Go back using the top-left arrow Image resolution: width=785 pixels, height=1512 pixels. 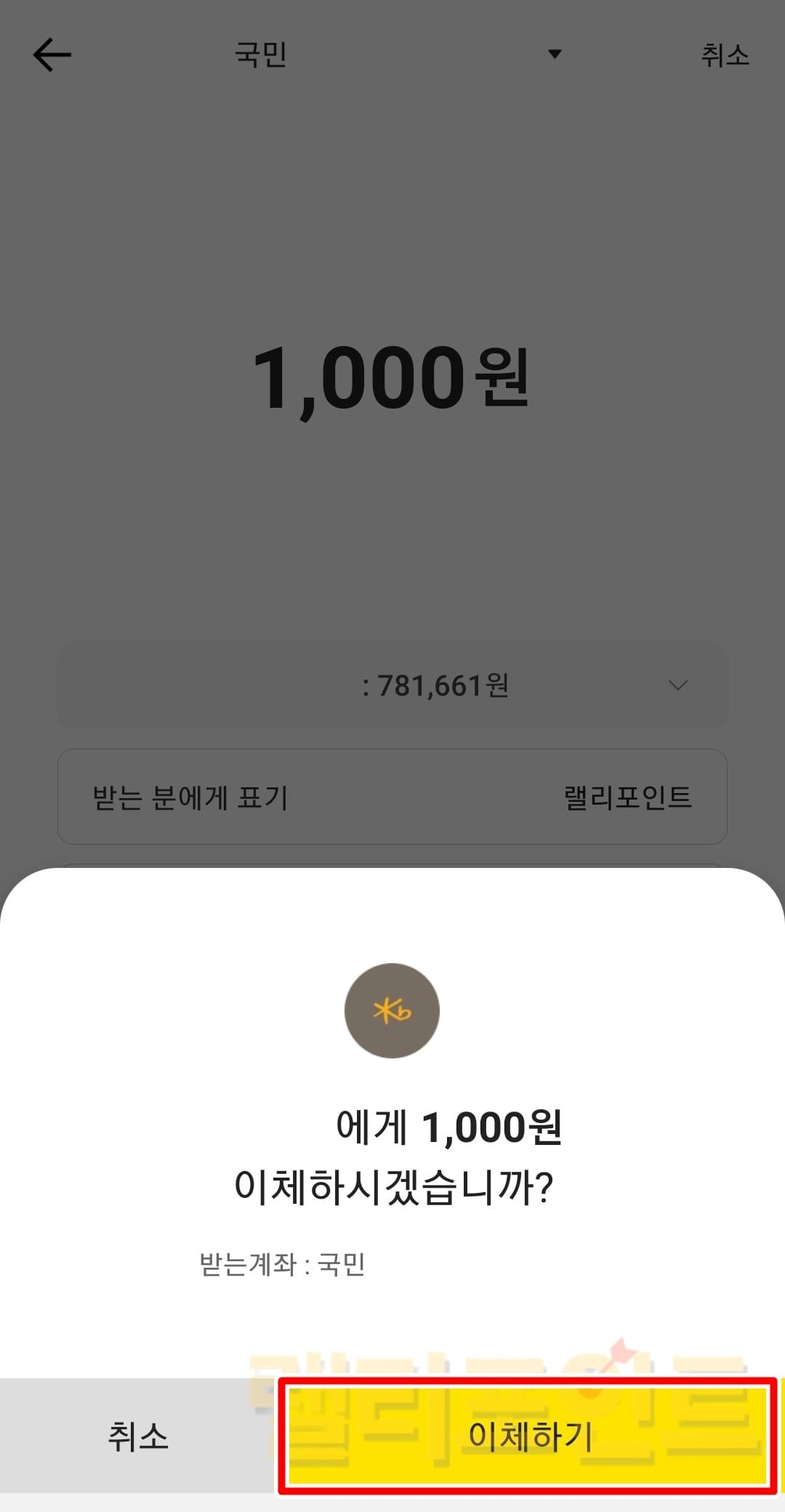pos(52,55)
